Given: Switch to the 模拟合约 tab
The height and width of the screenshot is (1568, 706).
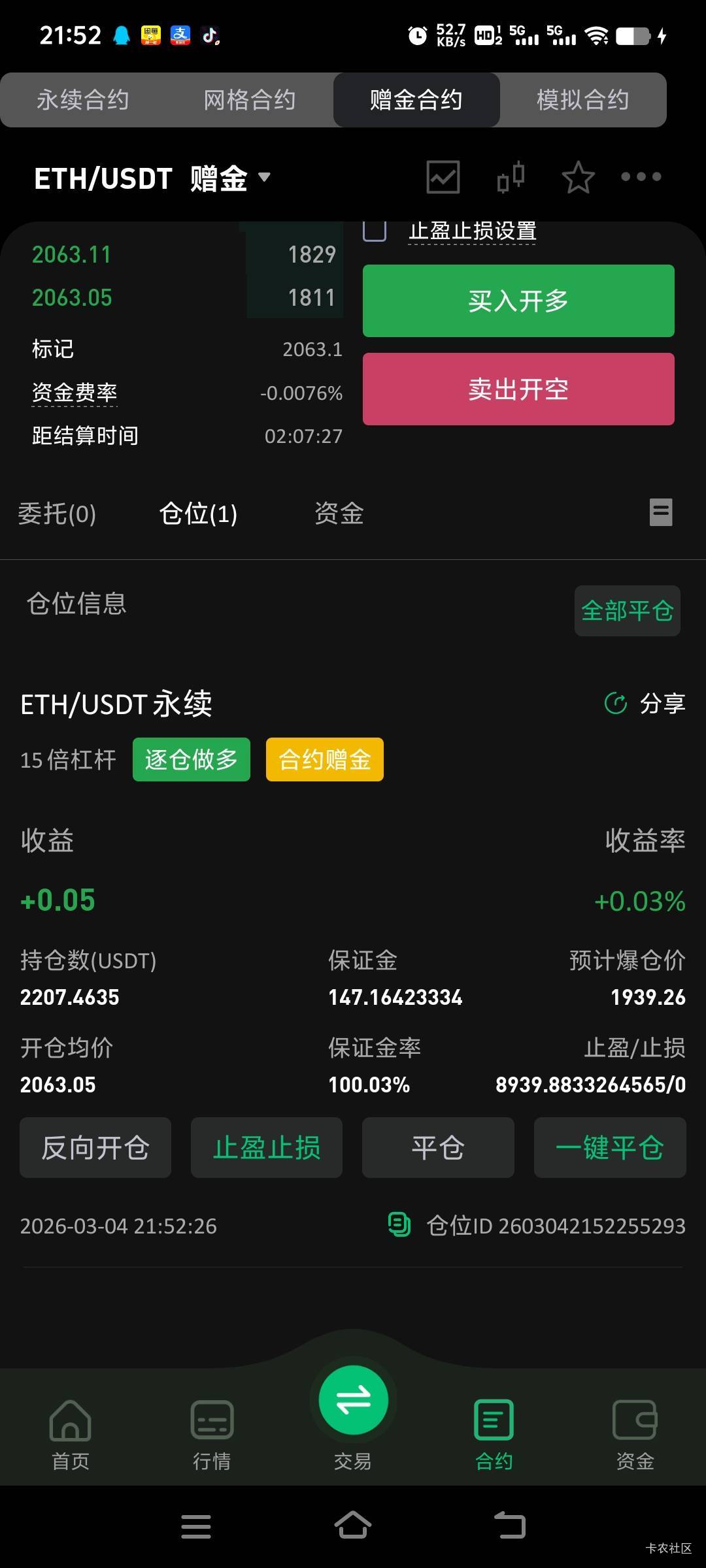Looking at the screenshot, I should click(x=582, y=100).
